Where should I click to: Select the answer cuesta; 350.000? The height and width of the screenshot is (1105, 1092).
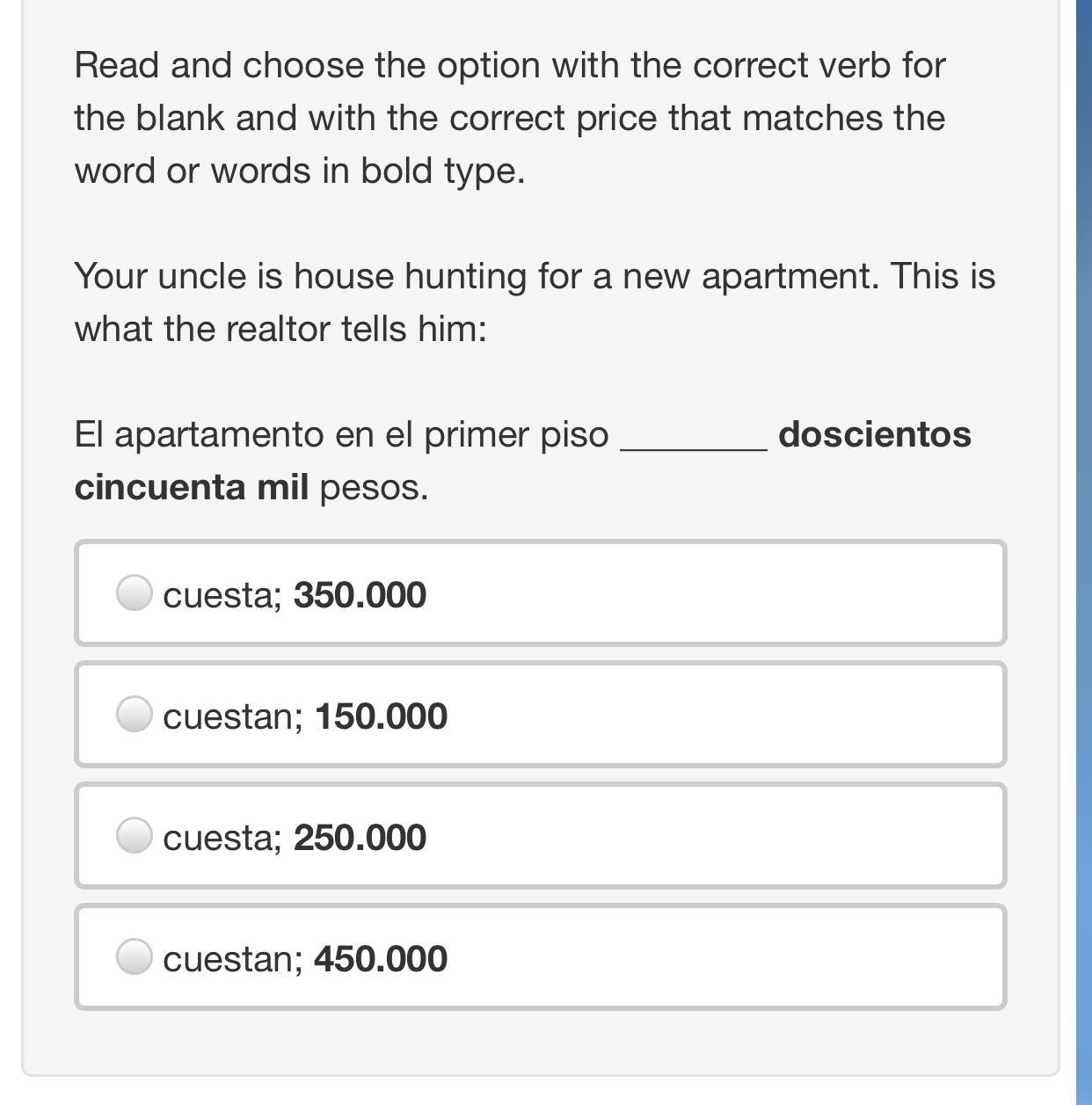[x=540, y=593]
